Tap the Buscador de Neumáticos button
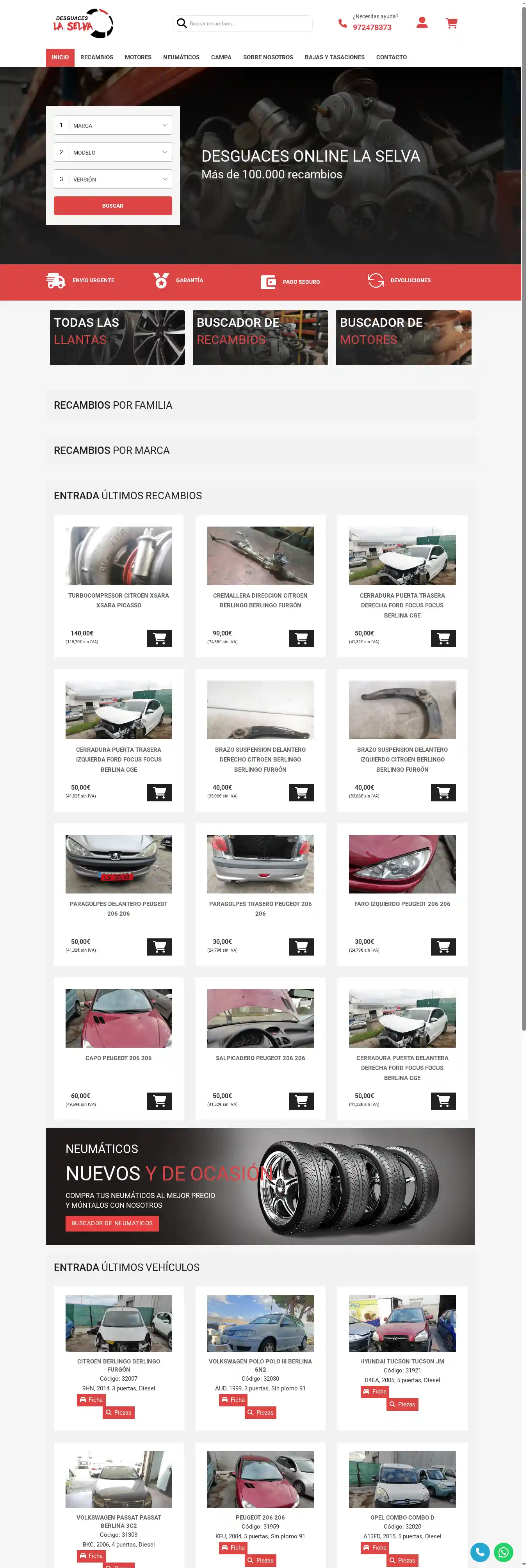 [x=112, y=1223]
